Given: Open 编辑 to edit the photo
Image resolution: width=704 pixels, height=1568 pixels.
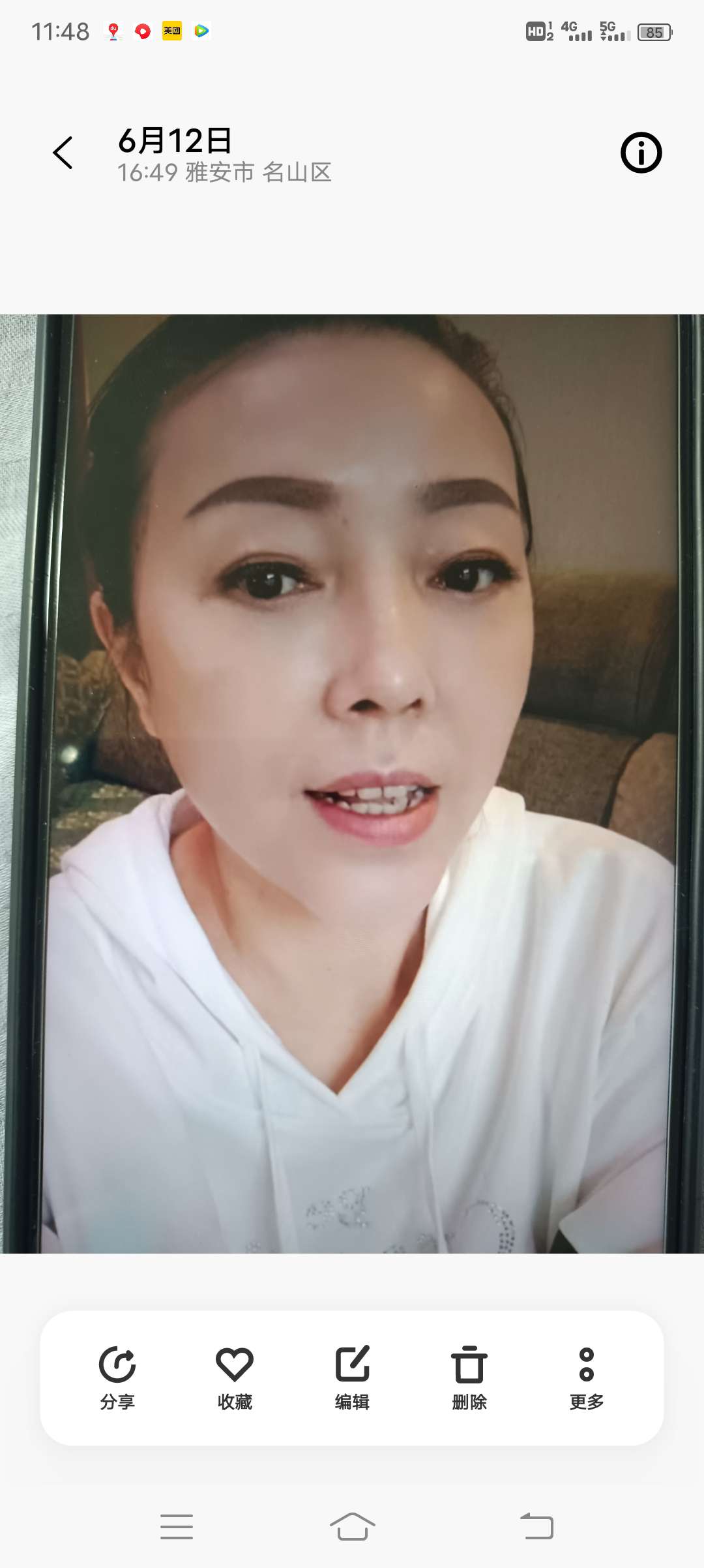Looking at the screenshot, I should (x=352, y=1376).
